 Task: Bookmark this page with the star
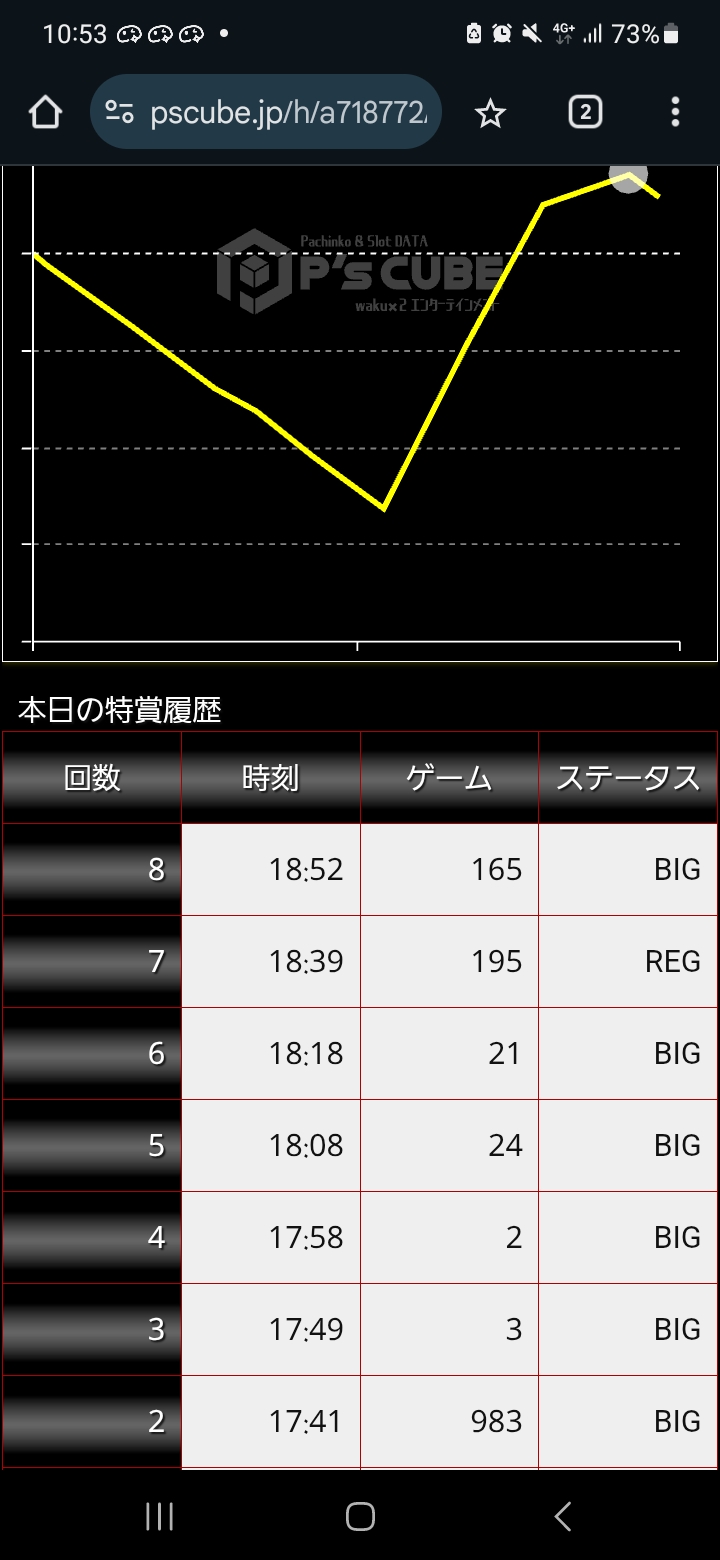tap(490, 113)
